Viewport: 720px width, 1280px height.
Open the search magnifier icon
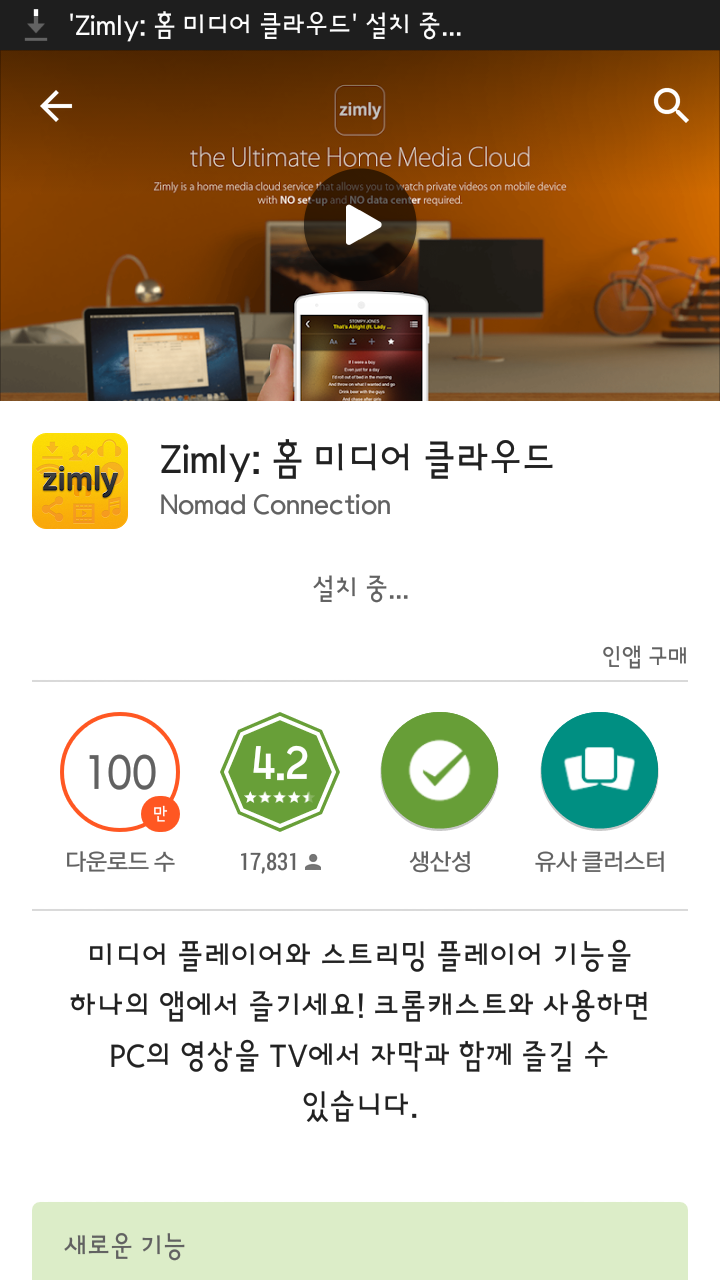click(x=671, y=104)
